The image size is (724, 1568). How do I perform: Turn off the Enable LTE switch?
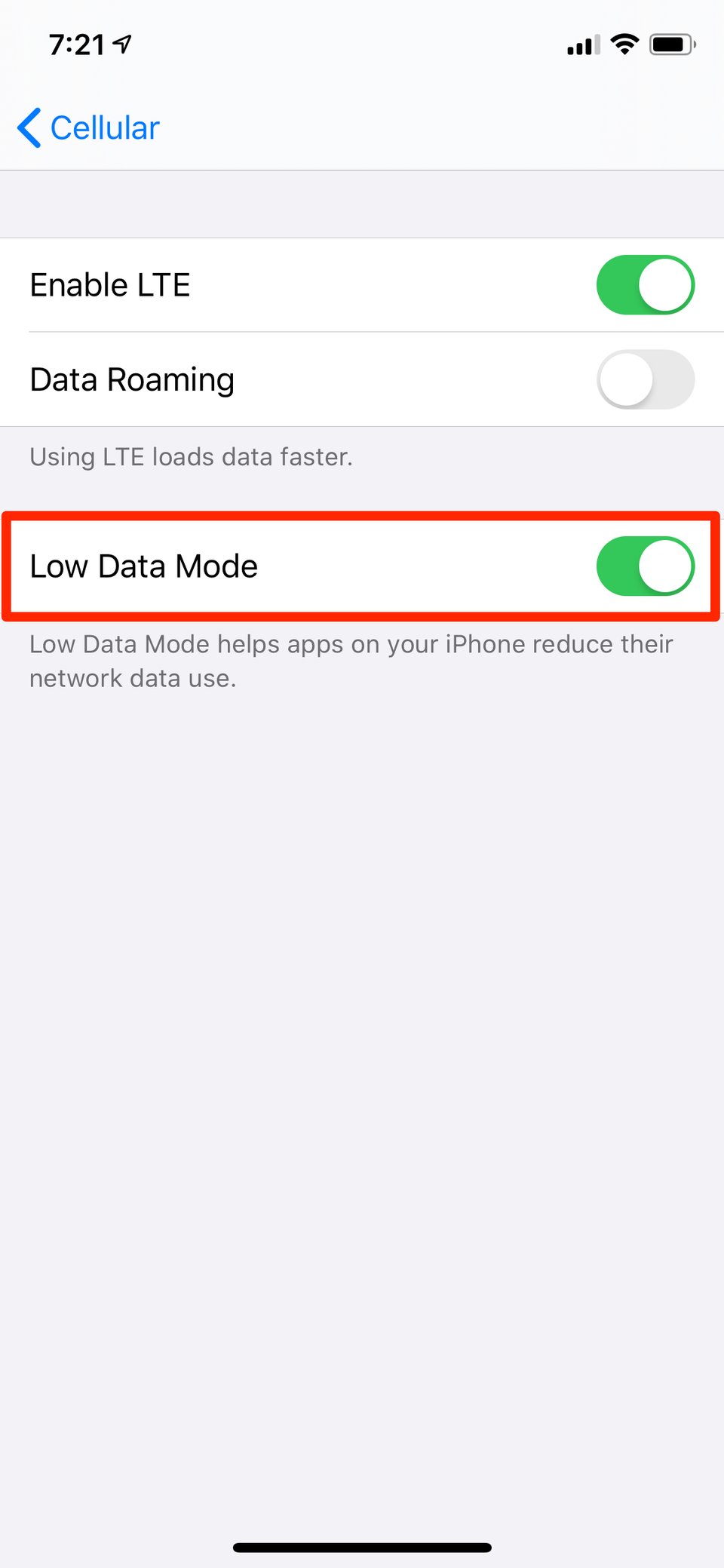pyautogui.click(x=645, y=285)
